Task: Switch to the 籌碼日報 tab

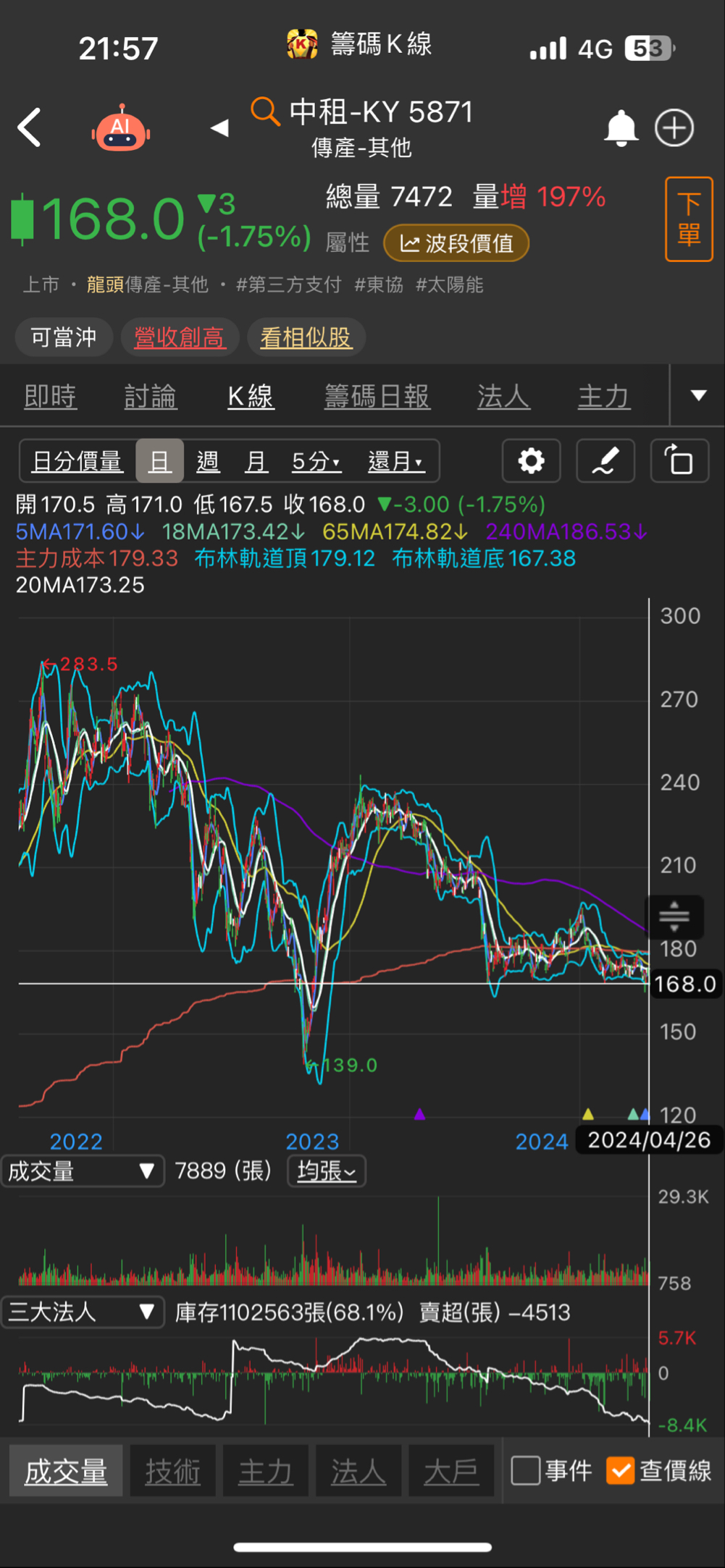Action: [x=377, y=396]
